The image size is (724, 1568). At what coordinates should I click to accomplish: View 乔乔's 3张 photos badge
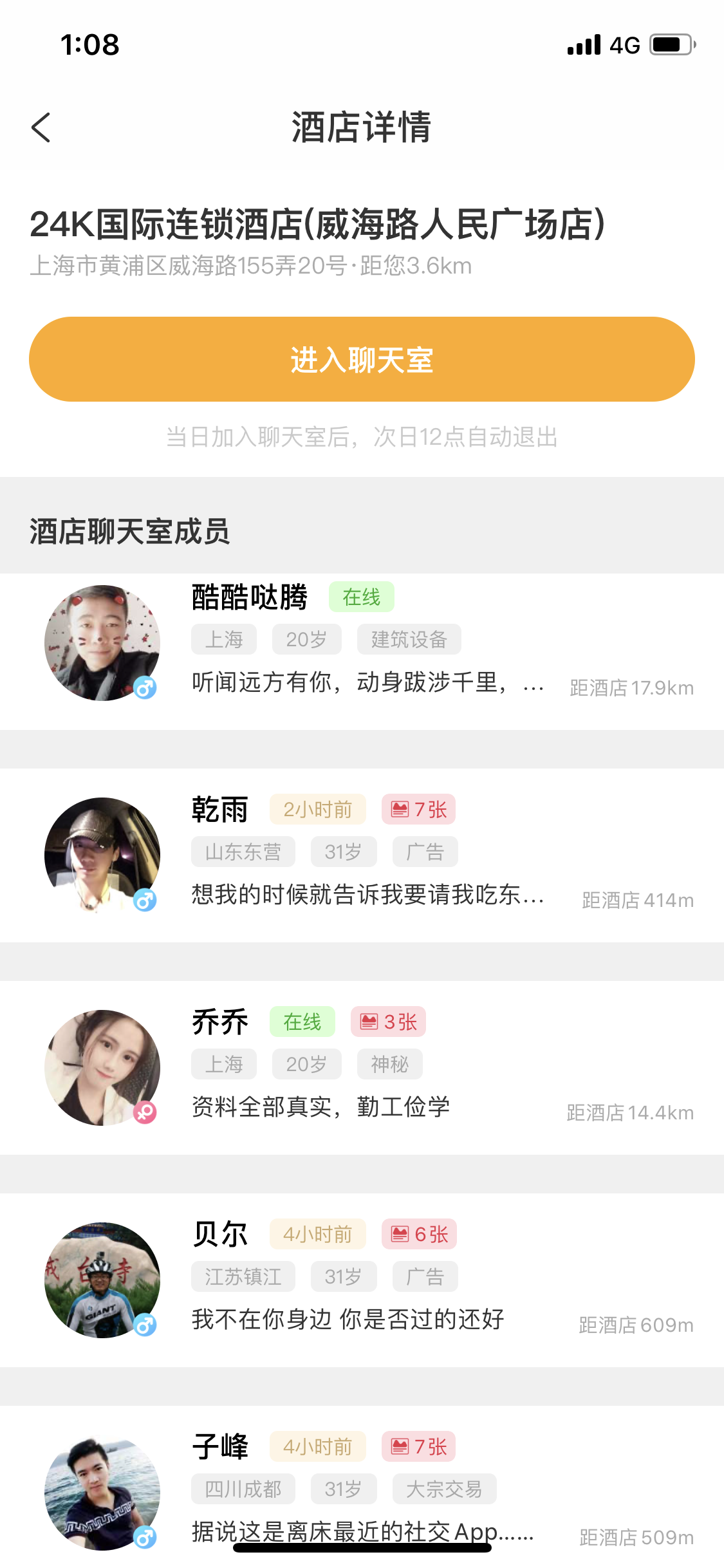pos(388,1022)
